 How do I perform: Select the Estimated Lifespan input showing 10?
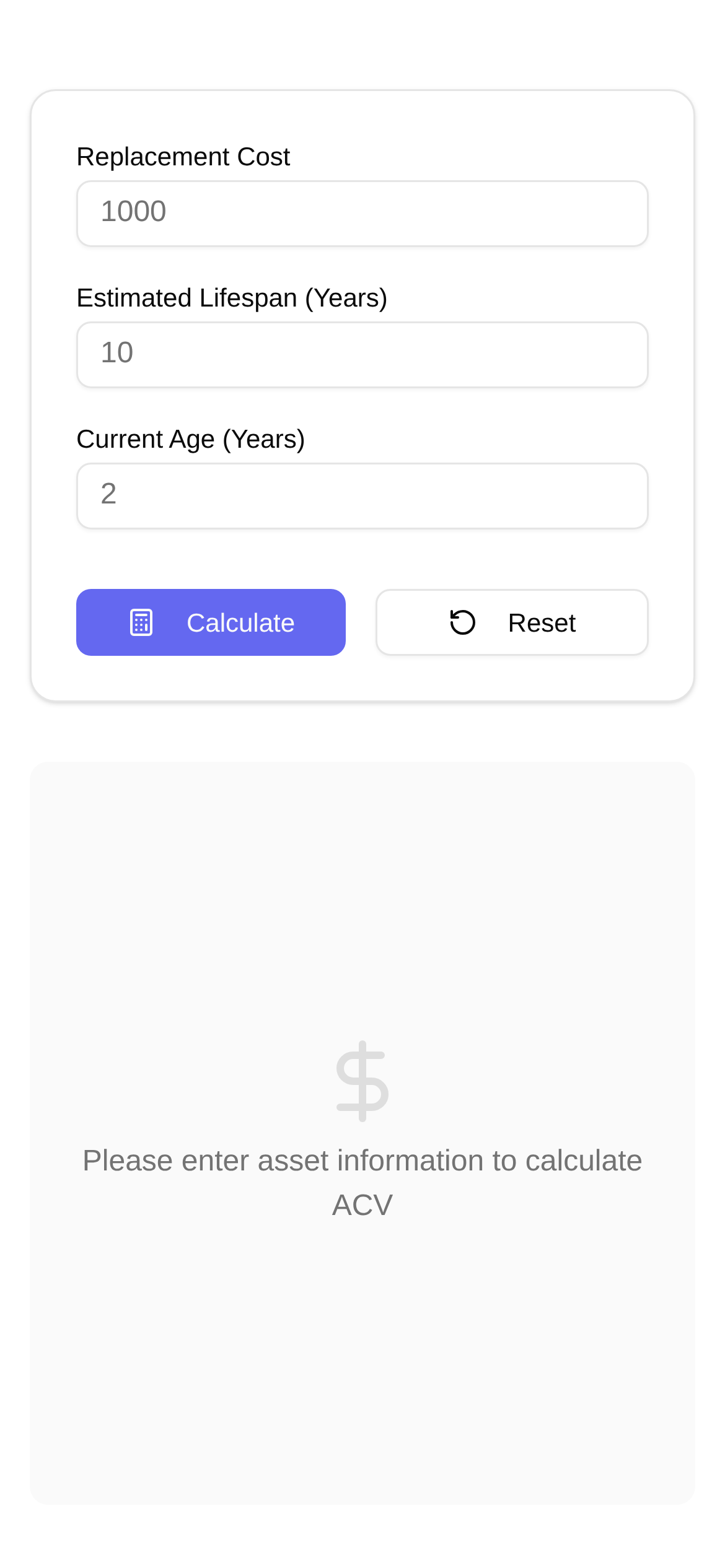(x=362, y=354)
